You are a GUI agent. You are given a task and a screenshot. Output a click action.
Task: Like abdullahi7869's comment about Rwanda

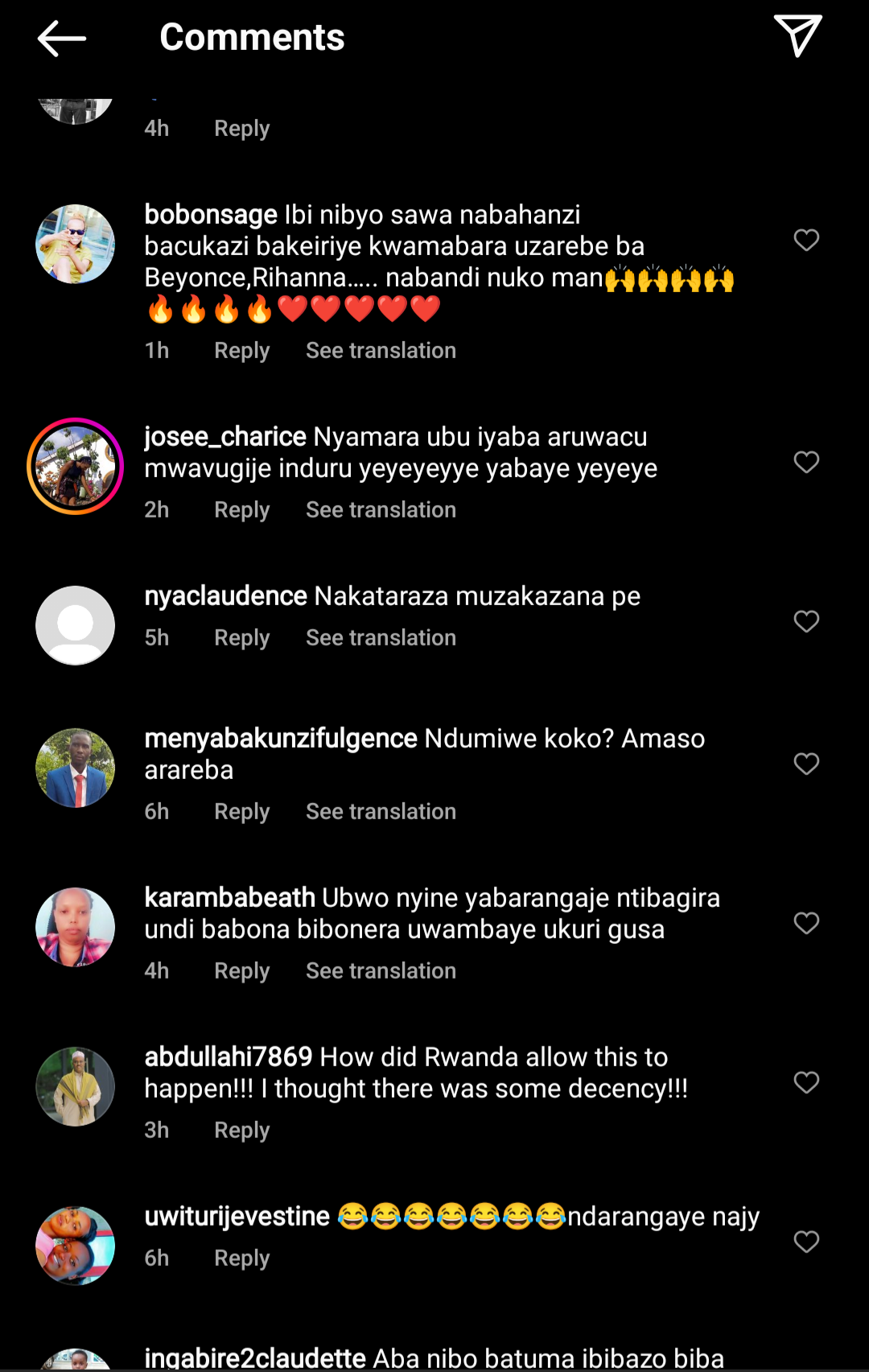pos(805,1082)
